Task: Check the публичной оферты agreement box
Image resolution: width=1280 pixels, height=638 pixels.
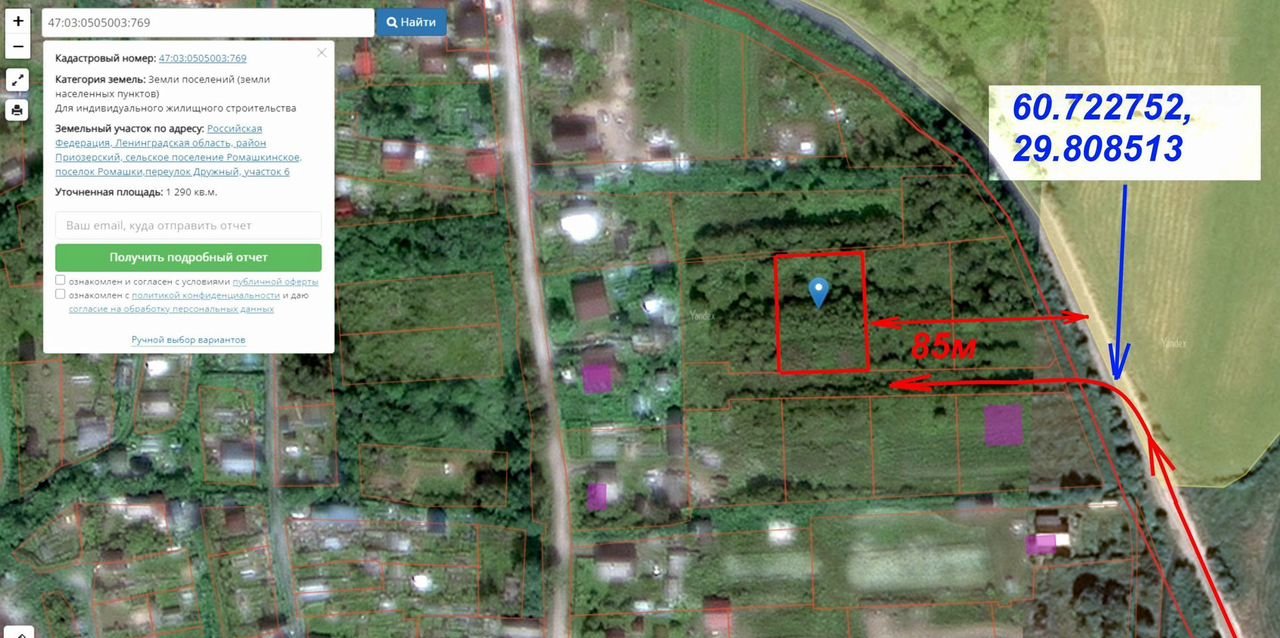Action: point(61,281)
